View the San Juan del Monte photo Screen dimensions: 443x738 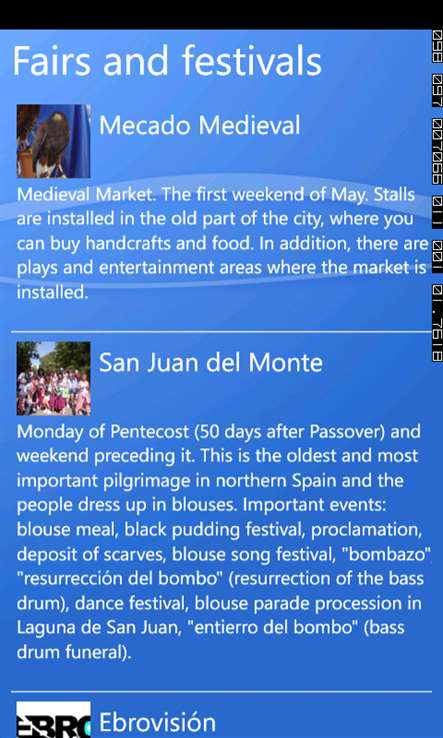click(54, 378)
